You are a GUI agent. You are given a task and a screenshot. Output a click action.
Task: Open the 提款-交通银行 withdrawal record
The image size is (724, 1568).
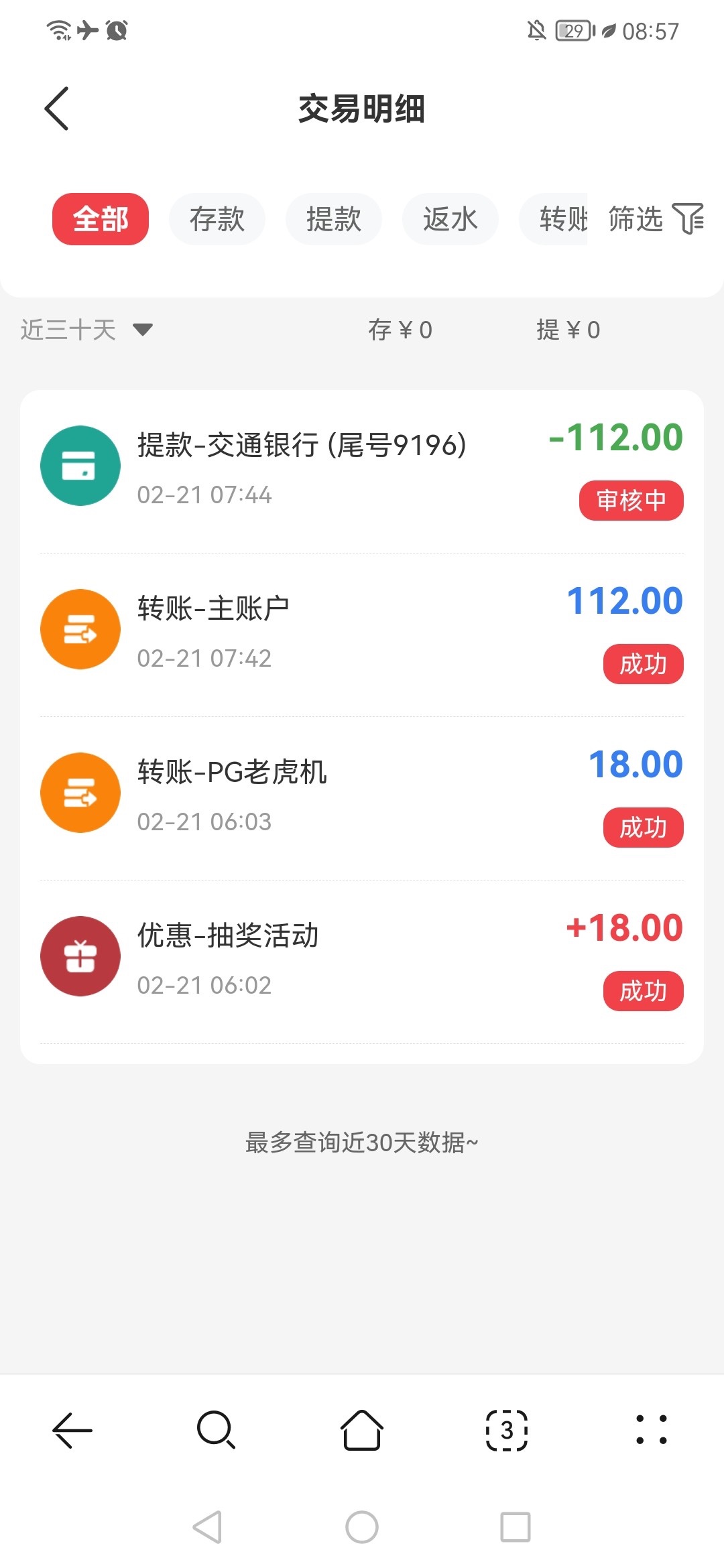(362, 468)
